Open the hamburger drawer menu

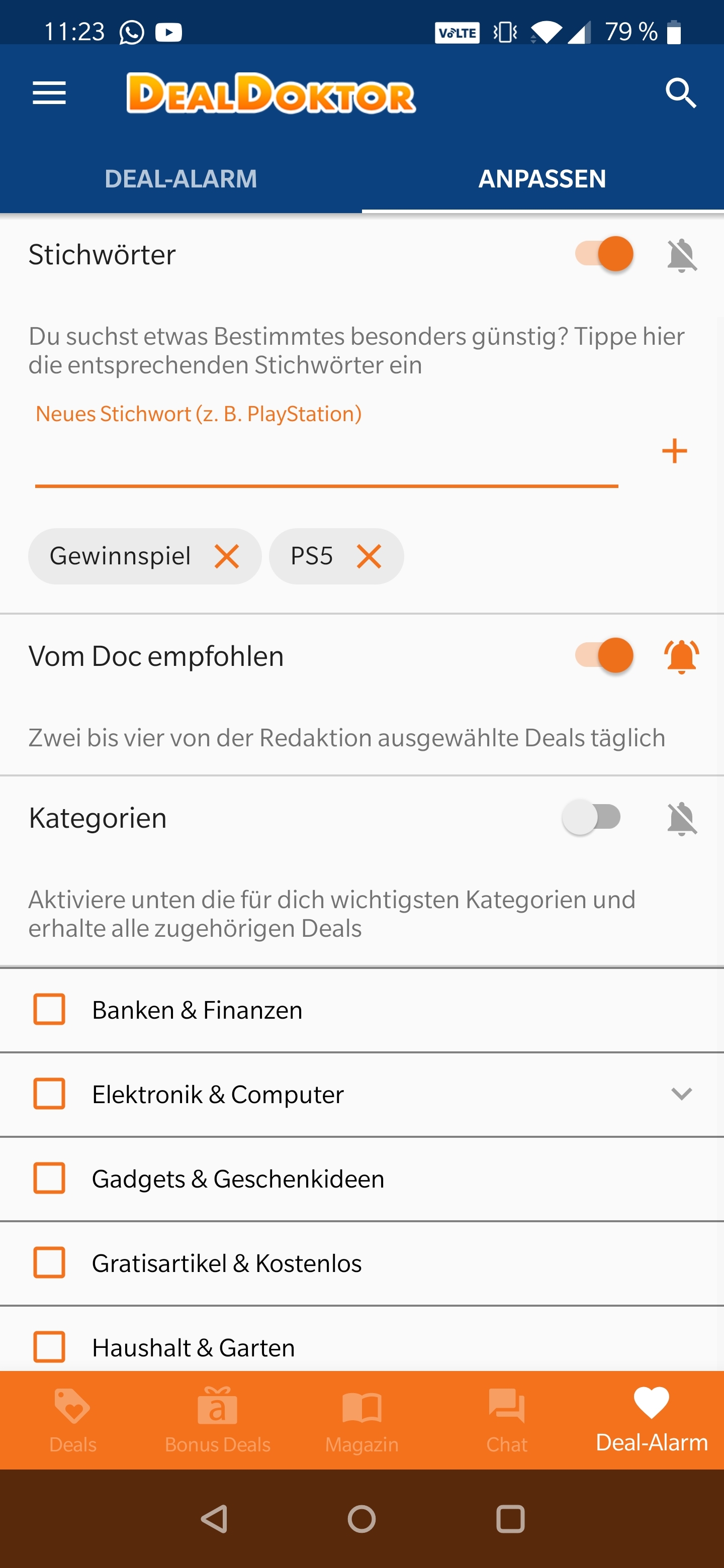(x=49, y=93)
